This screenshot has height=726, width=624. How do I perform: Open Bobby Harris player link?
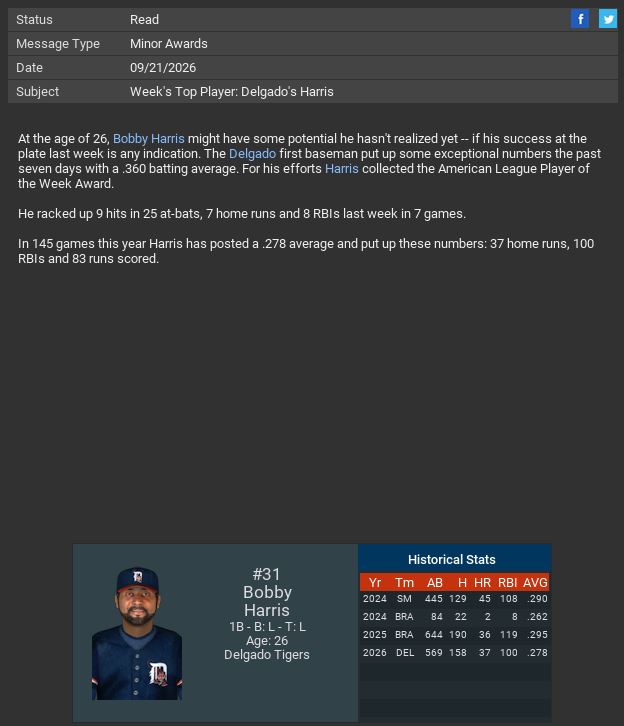point(149,139)
